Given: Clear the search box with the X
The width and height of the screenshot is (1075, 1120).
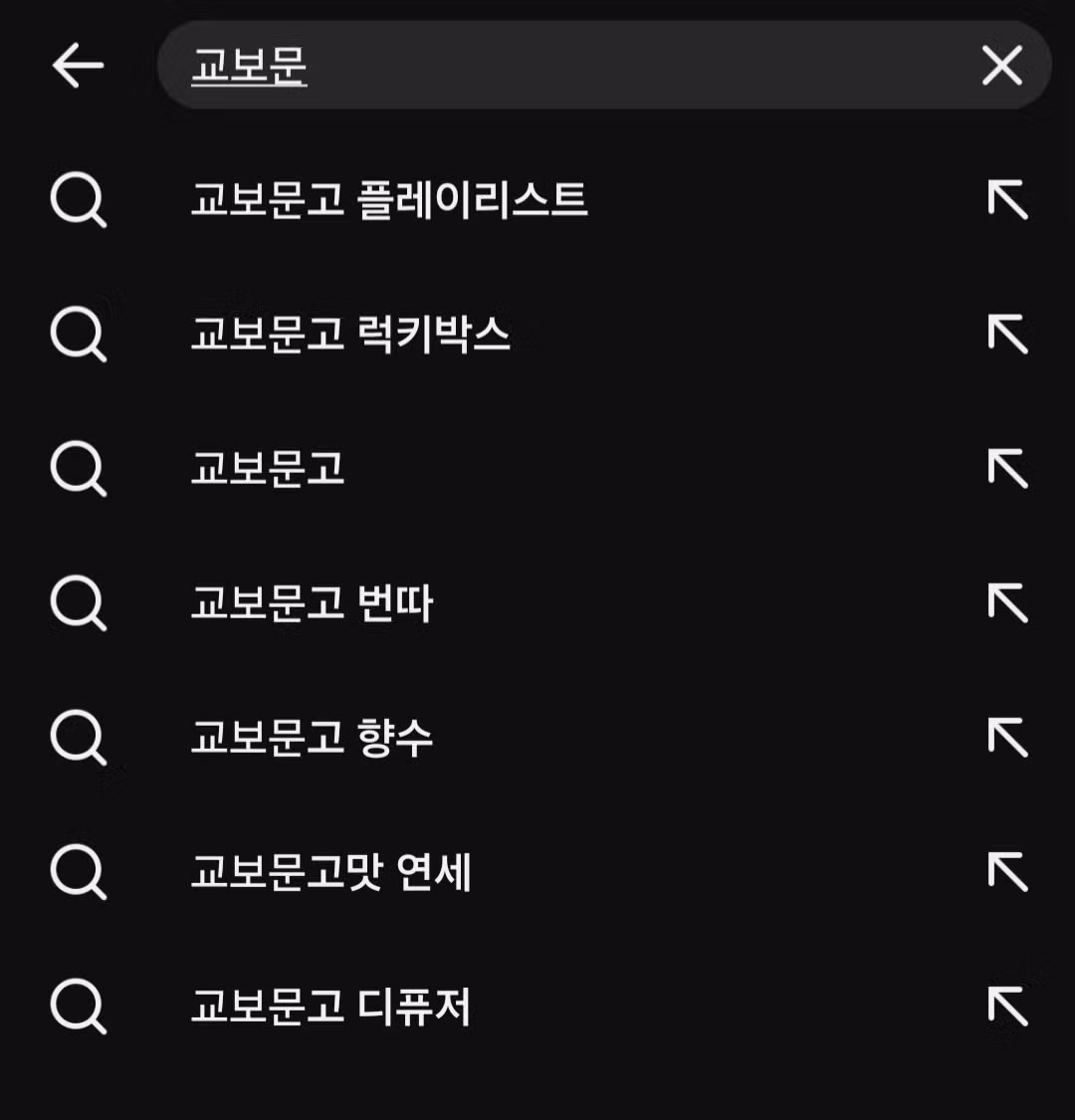Looking at the screenshot, I should tap(1001, 66).
